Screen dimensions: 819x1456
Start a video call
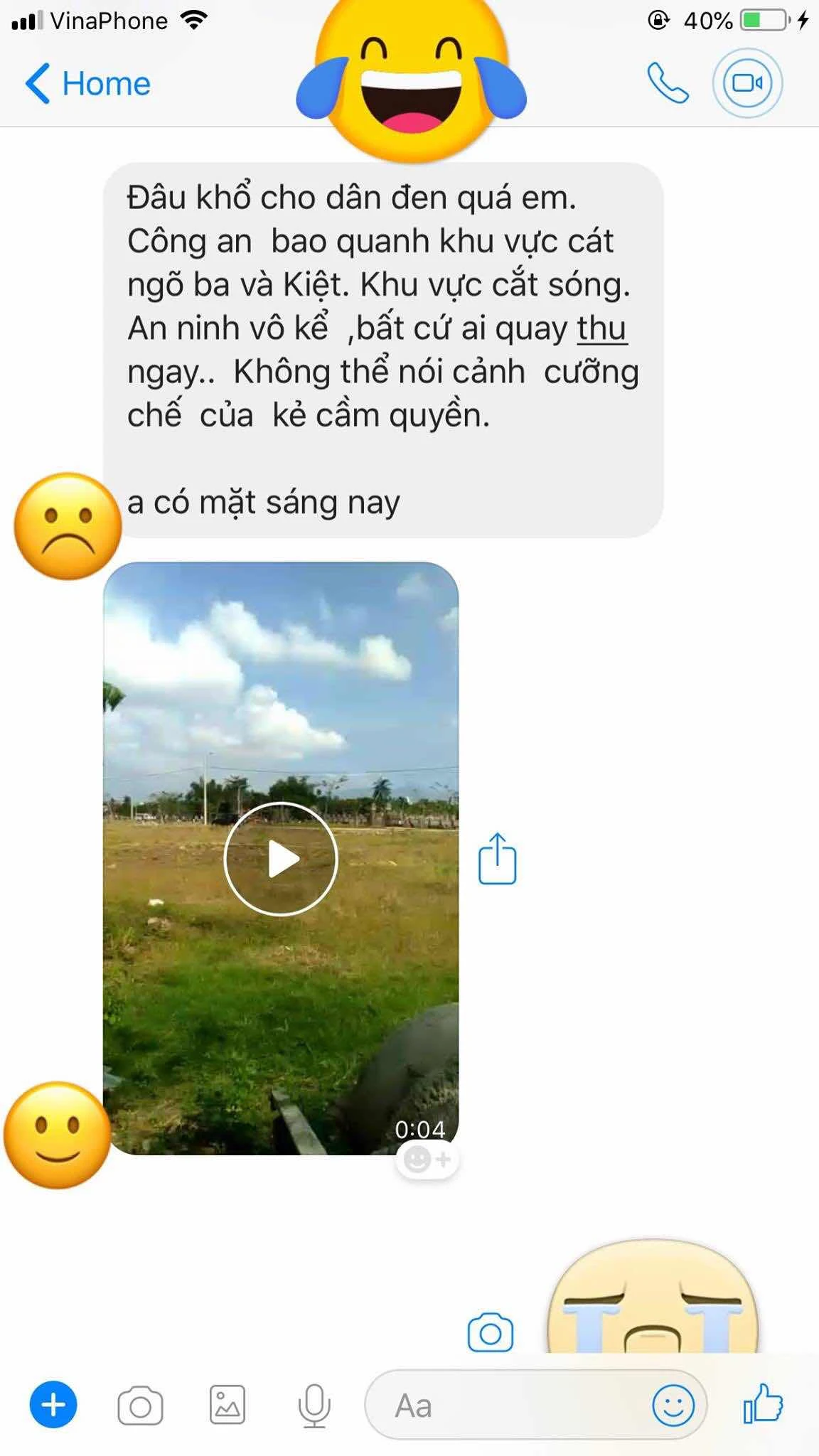747,83
